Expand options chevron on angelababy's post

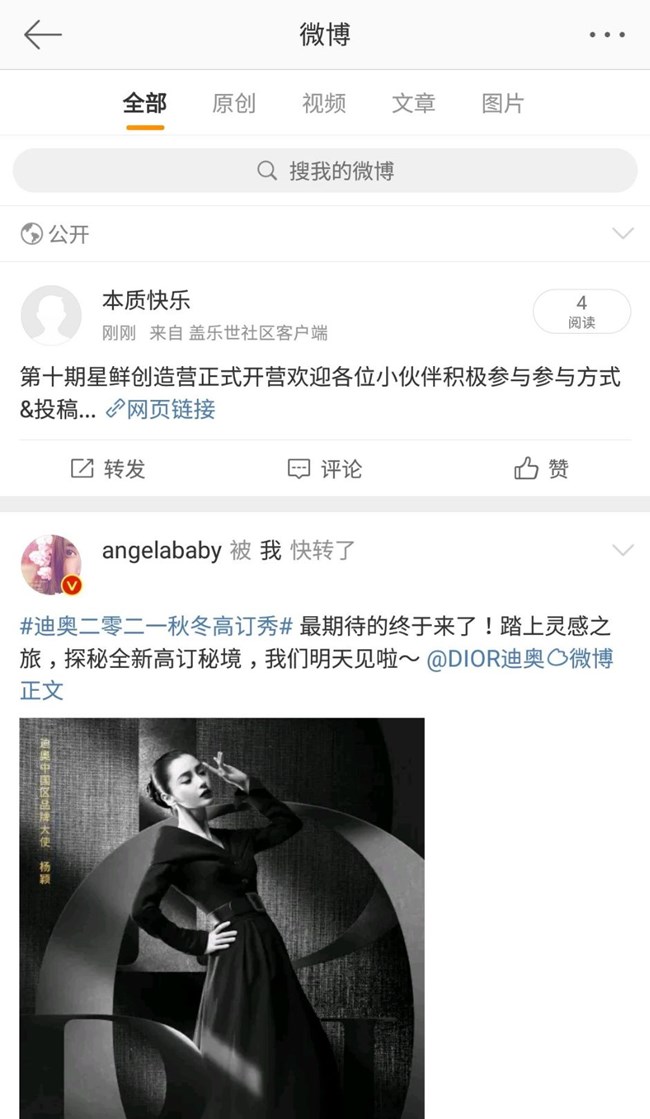click(x=622, y=550)
